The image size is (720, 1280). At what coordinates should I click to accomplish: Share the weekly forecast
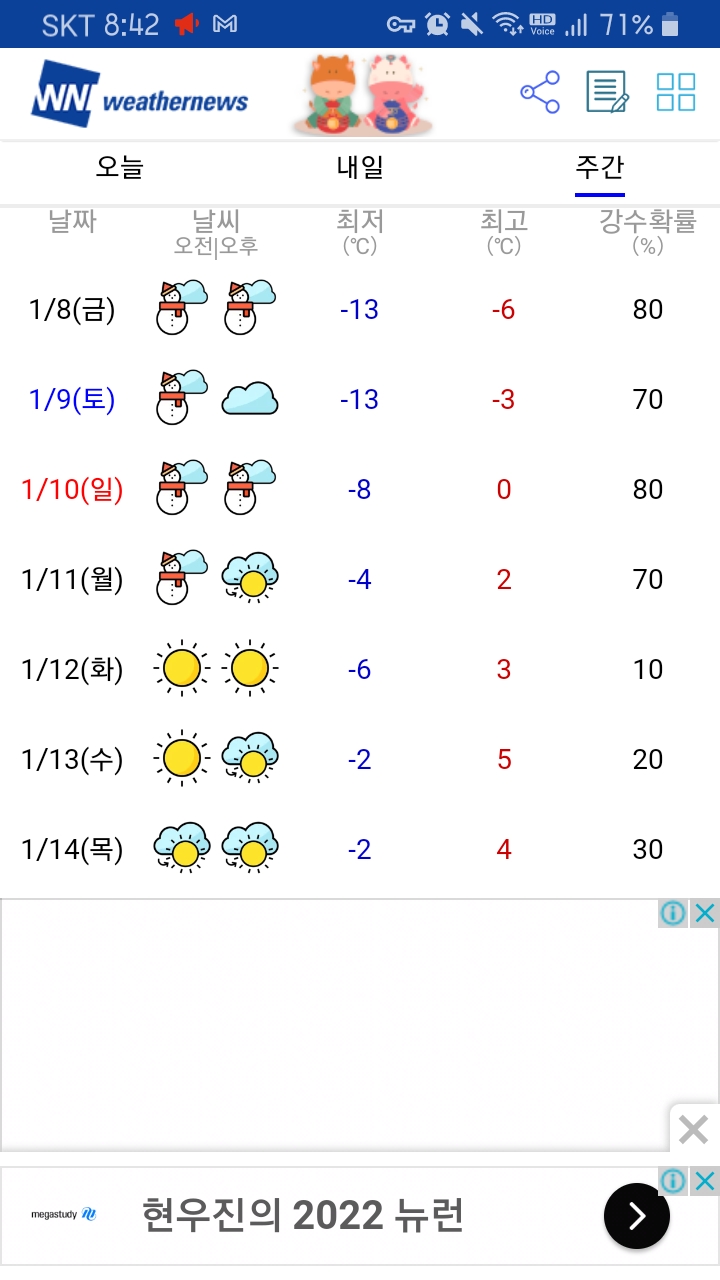pyautogui.click(x=540, y=92)
